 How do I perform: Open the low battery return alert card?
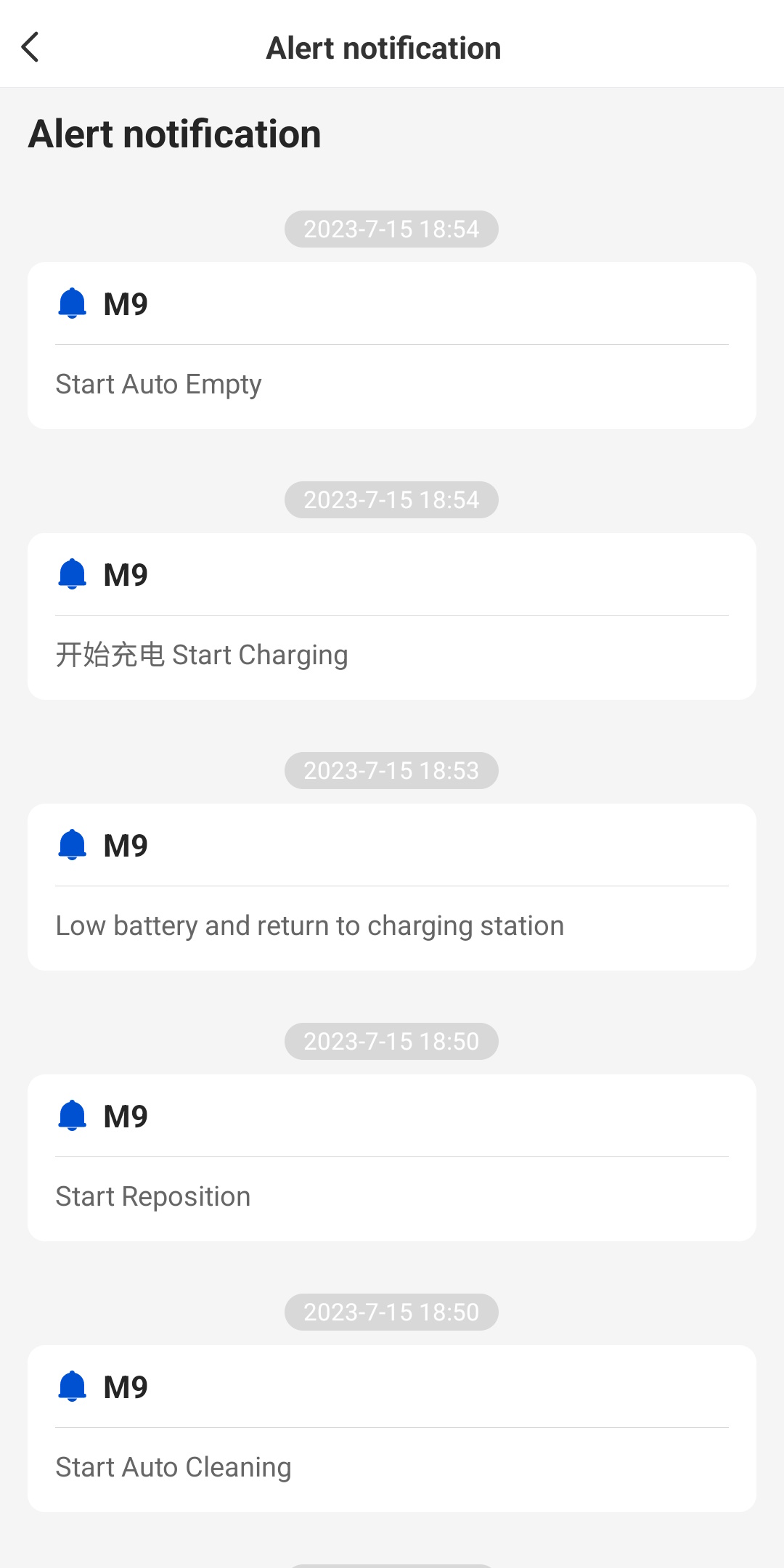392,887
